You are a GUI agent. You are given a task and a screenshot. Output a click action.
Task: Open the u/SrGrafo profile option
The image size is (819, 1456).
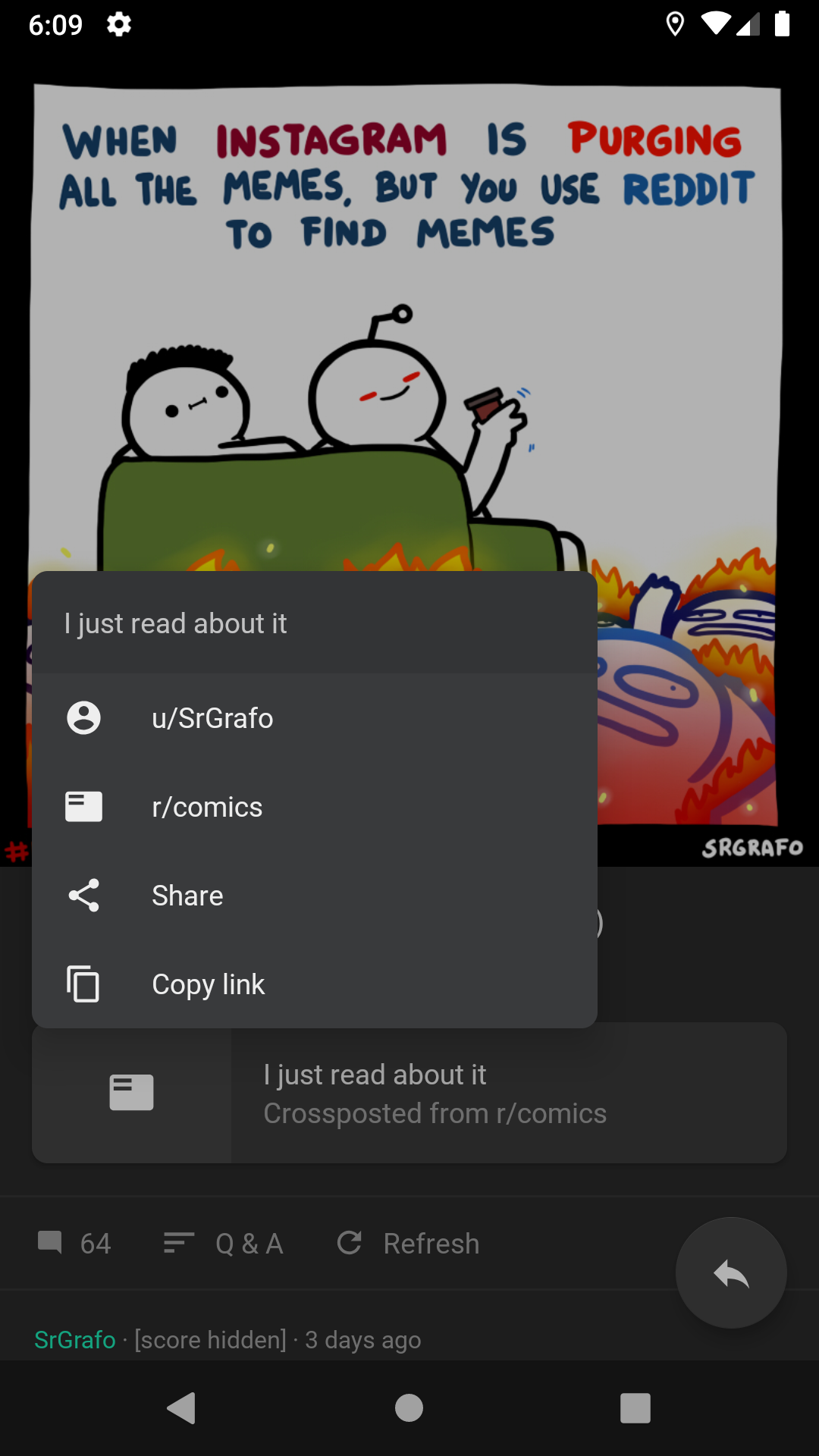coord(315,717)
